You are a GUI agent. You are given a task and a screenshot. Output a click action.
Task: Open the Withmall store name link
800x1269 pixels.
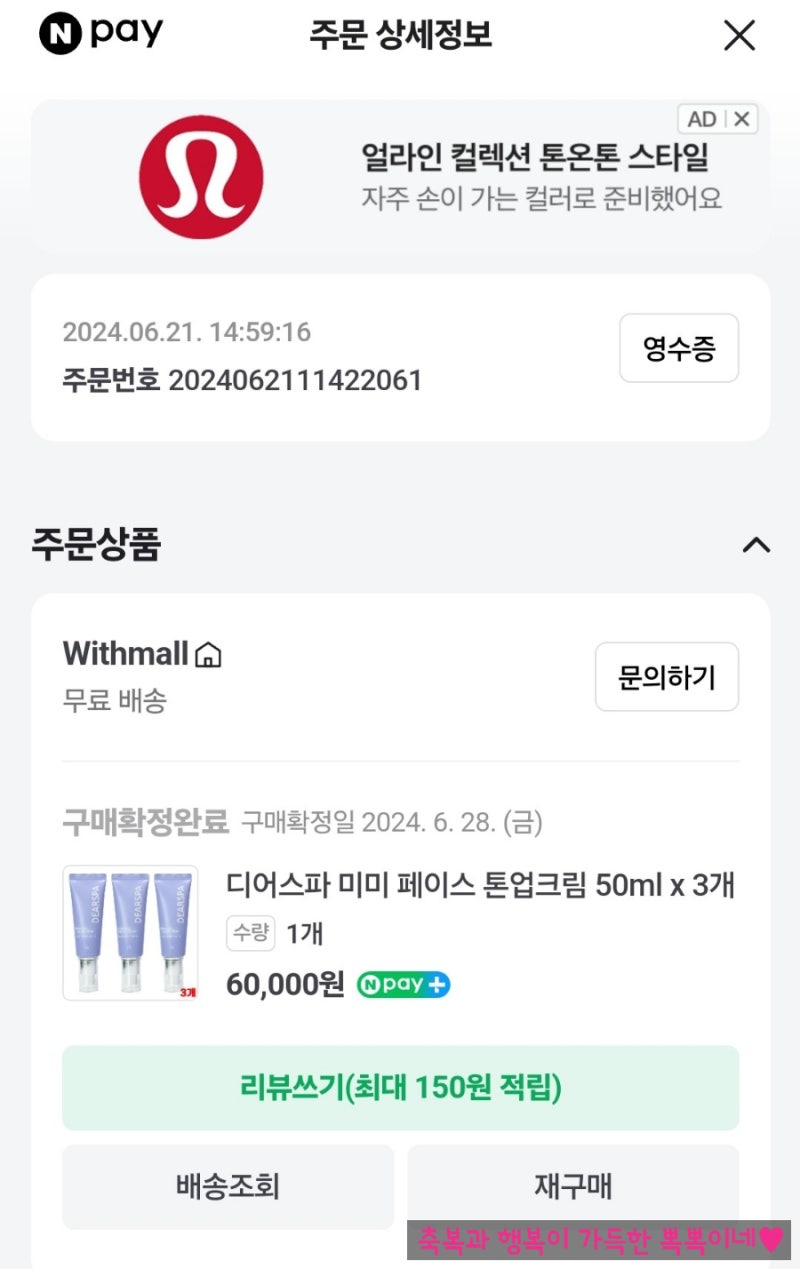[122, 653]
